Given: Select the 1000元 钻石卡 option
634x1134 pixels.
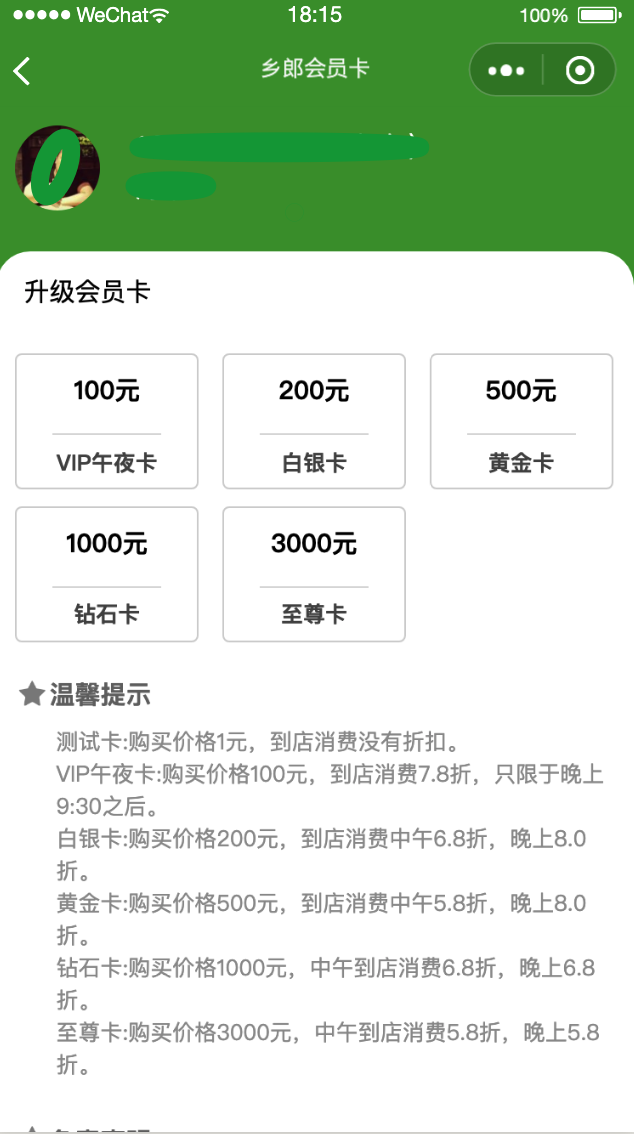Looking at the screenshot, I should pos(107,574).
